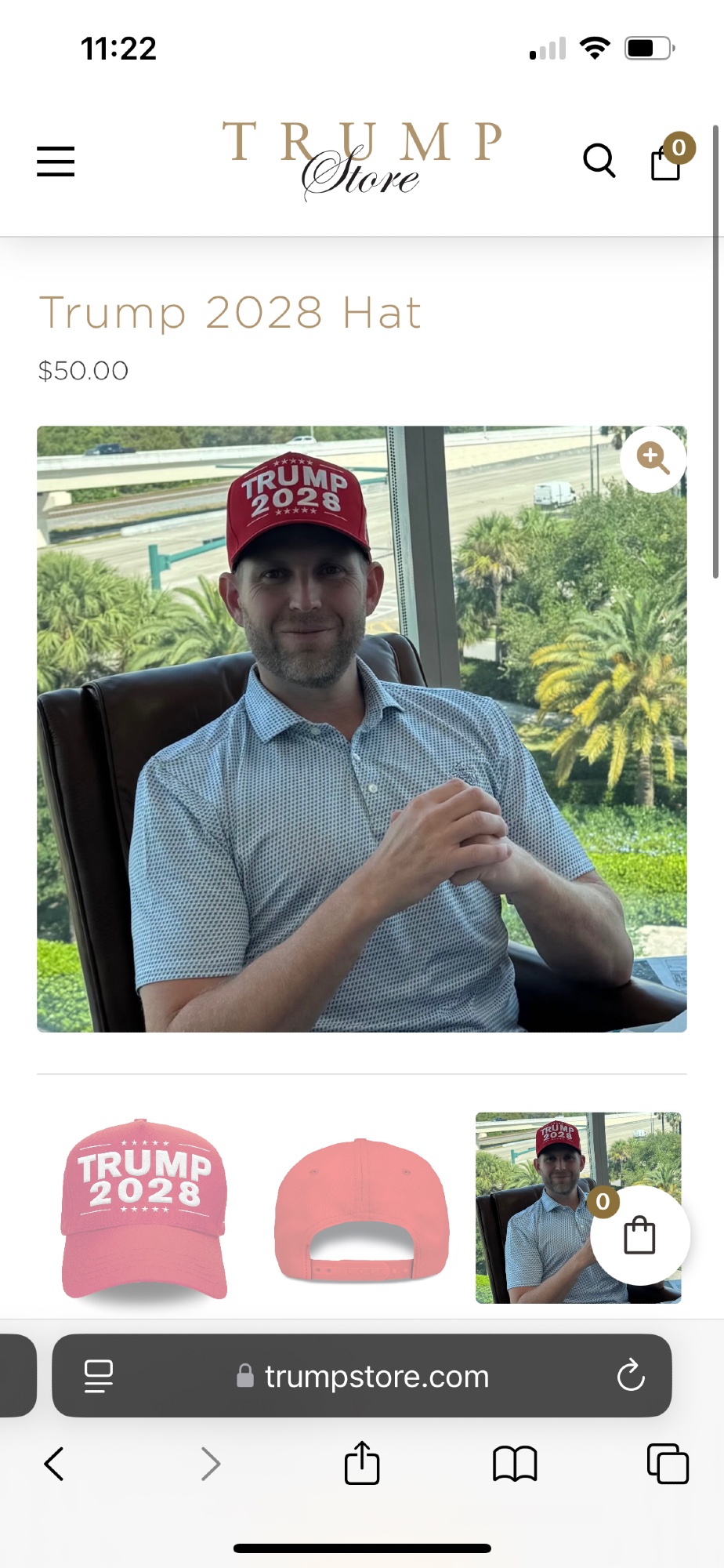Select the back-view hat thumbnail
Viewport: 724px width, 1568px height.
coord(361,1208)
